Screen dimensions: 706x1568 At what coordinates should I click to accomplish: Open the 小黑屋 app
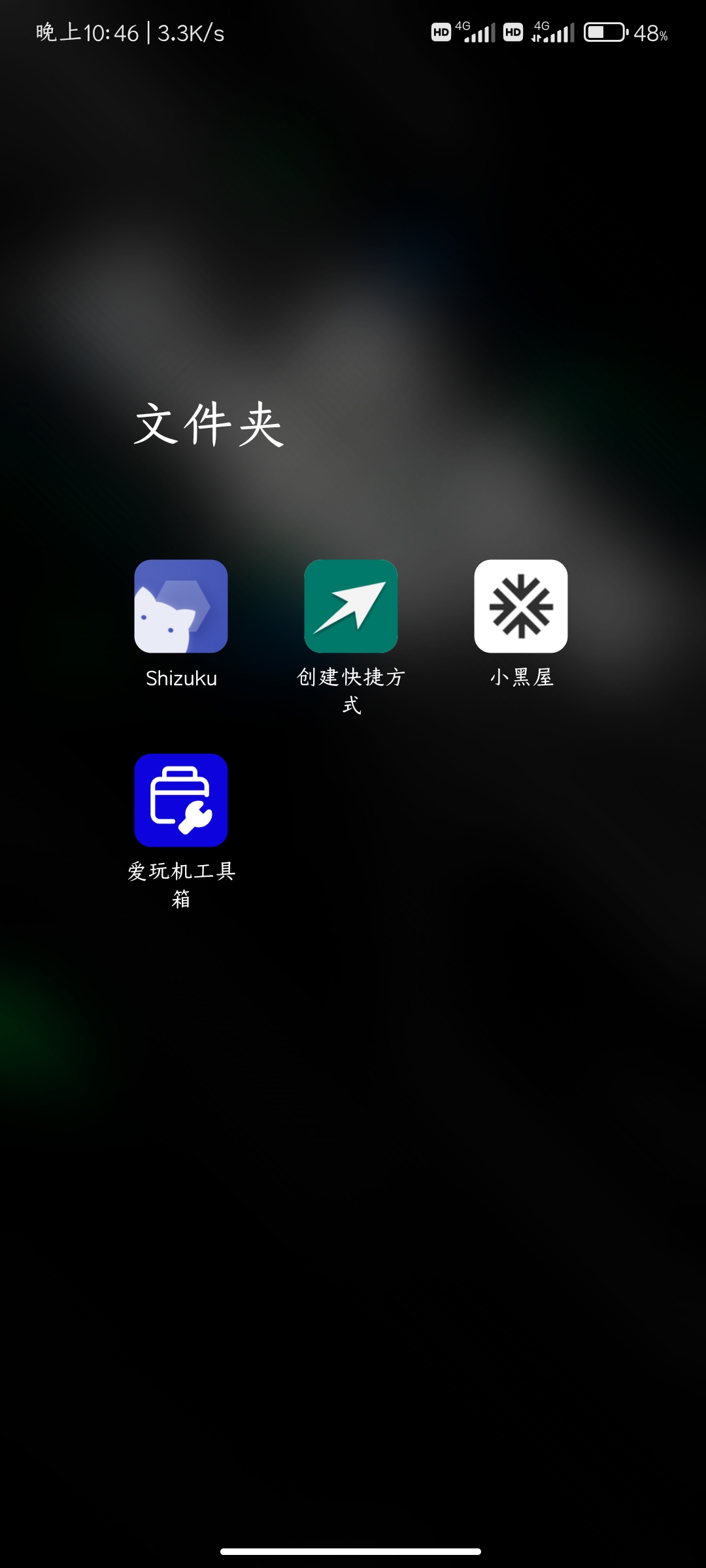point(521,606)
